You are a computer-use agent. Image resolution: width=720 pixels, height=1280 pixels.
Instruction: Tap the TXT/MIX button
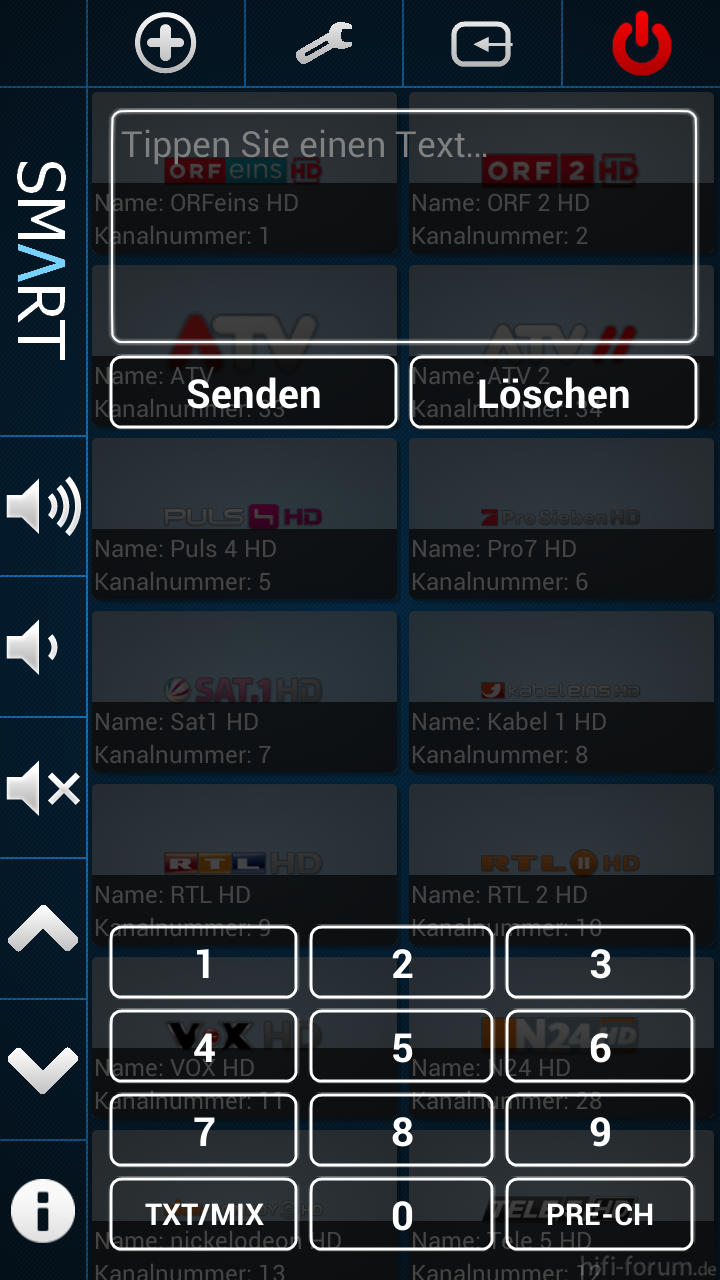pos(203,1215)
